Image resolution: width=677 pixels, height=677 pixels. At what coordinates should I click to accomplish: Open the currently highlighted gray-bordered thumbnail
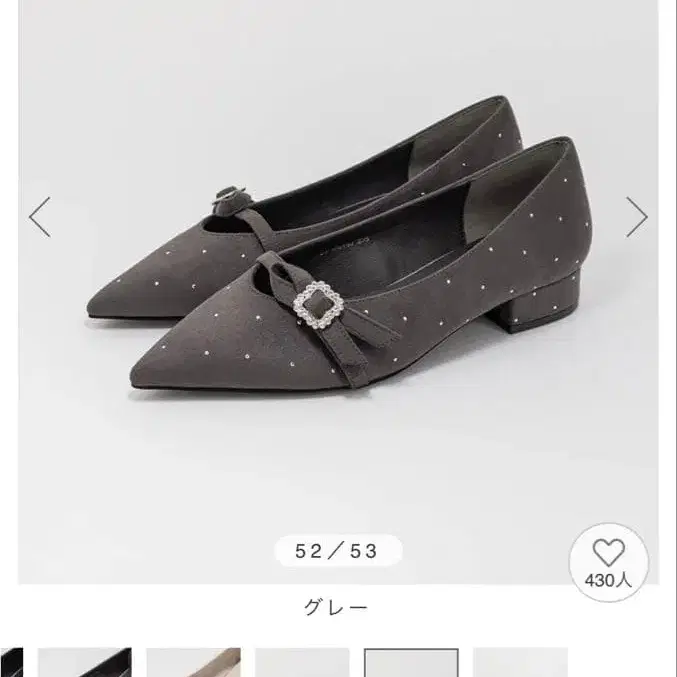411,663
